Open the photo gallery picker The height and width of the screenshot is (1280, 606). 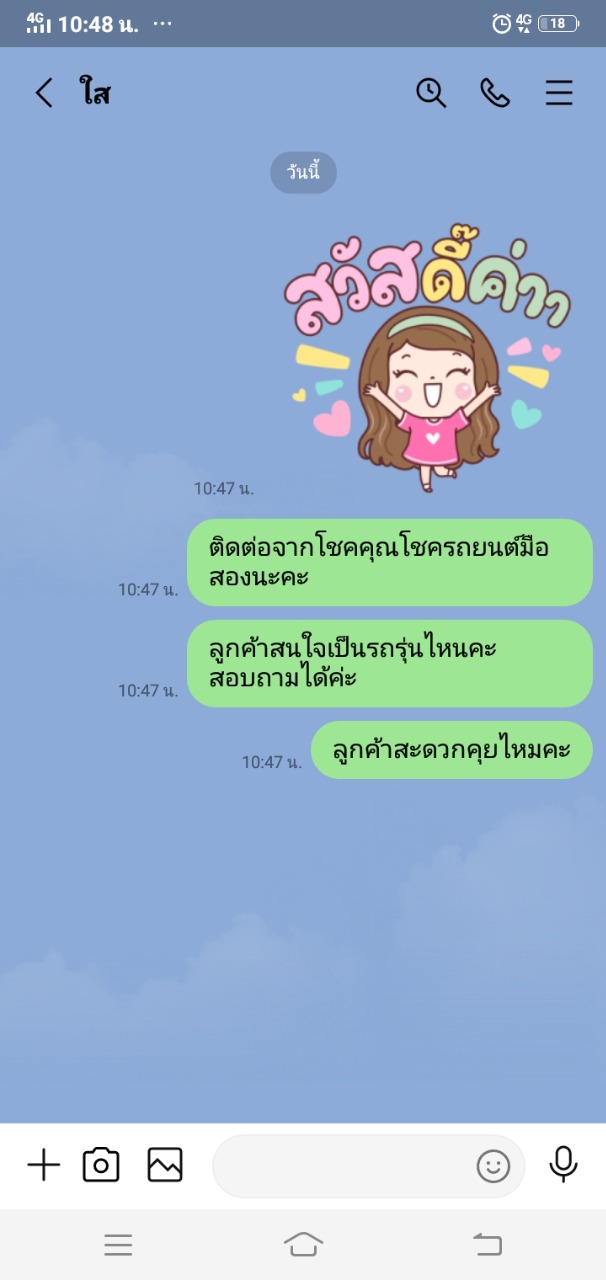click(165, 1165)
